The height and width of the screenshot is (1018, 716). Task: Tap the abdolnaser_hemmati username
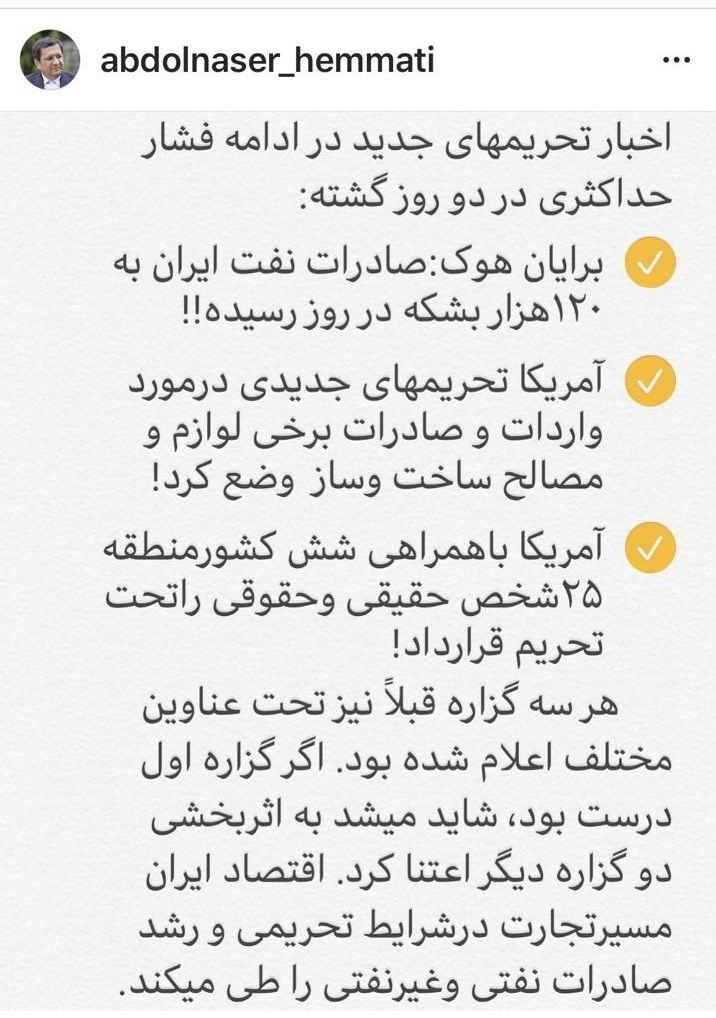[267, 62]
